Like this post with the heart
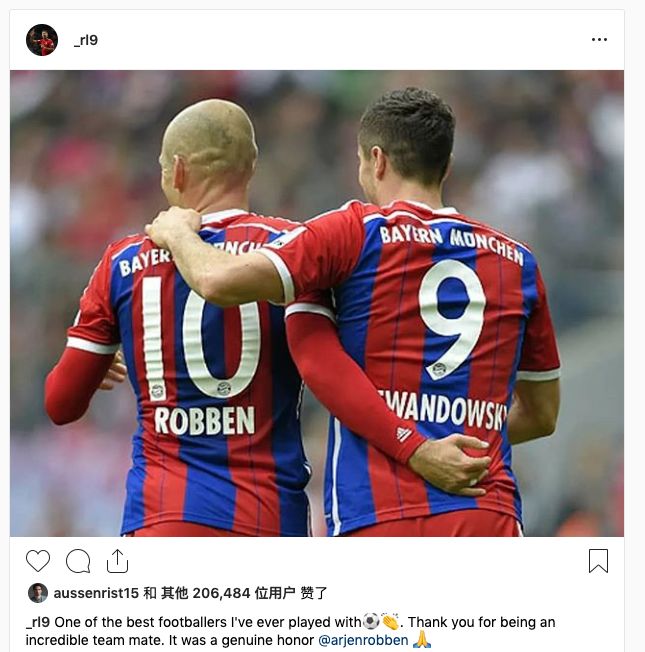The image size is (645, 652). click(38, 561)
